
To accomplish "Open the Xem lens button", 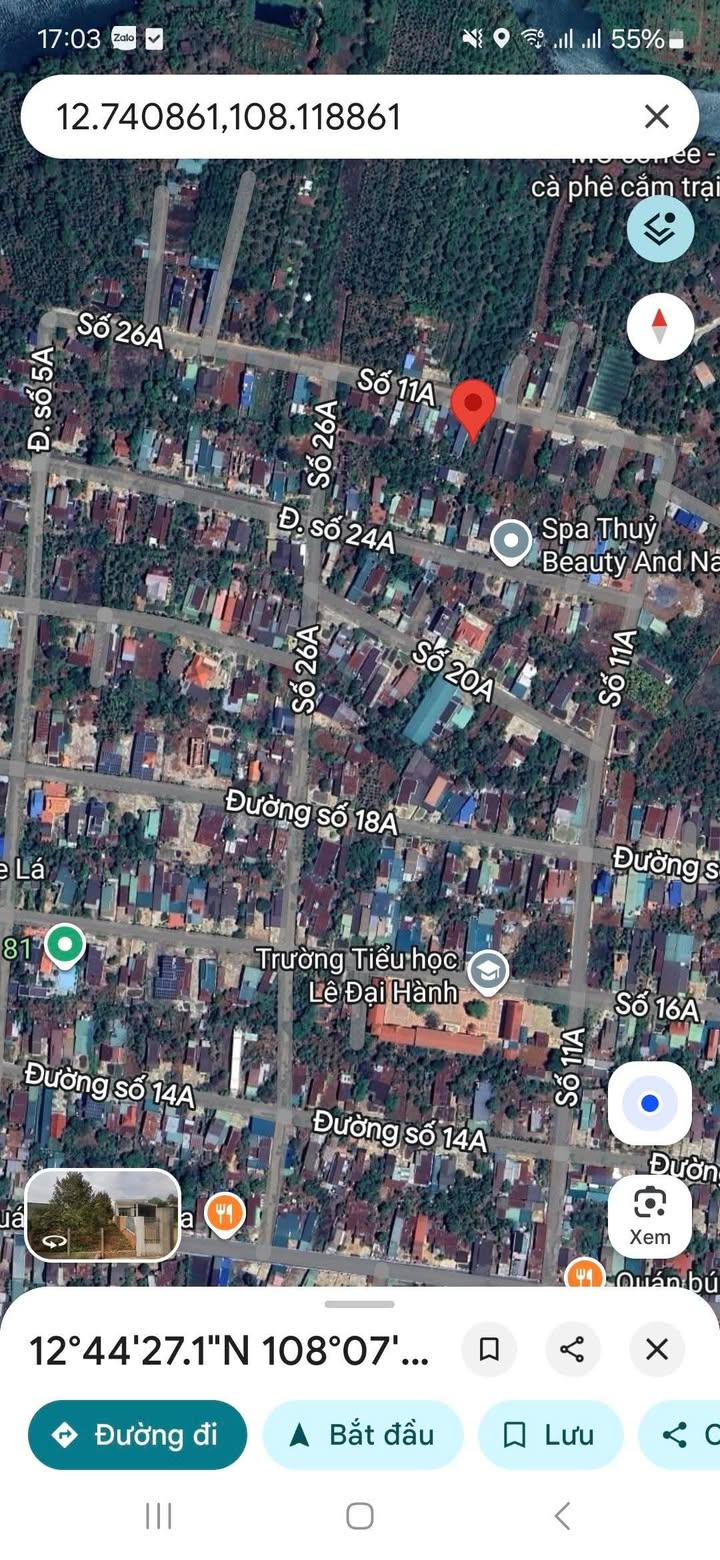I will point(650,1215).
